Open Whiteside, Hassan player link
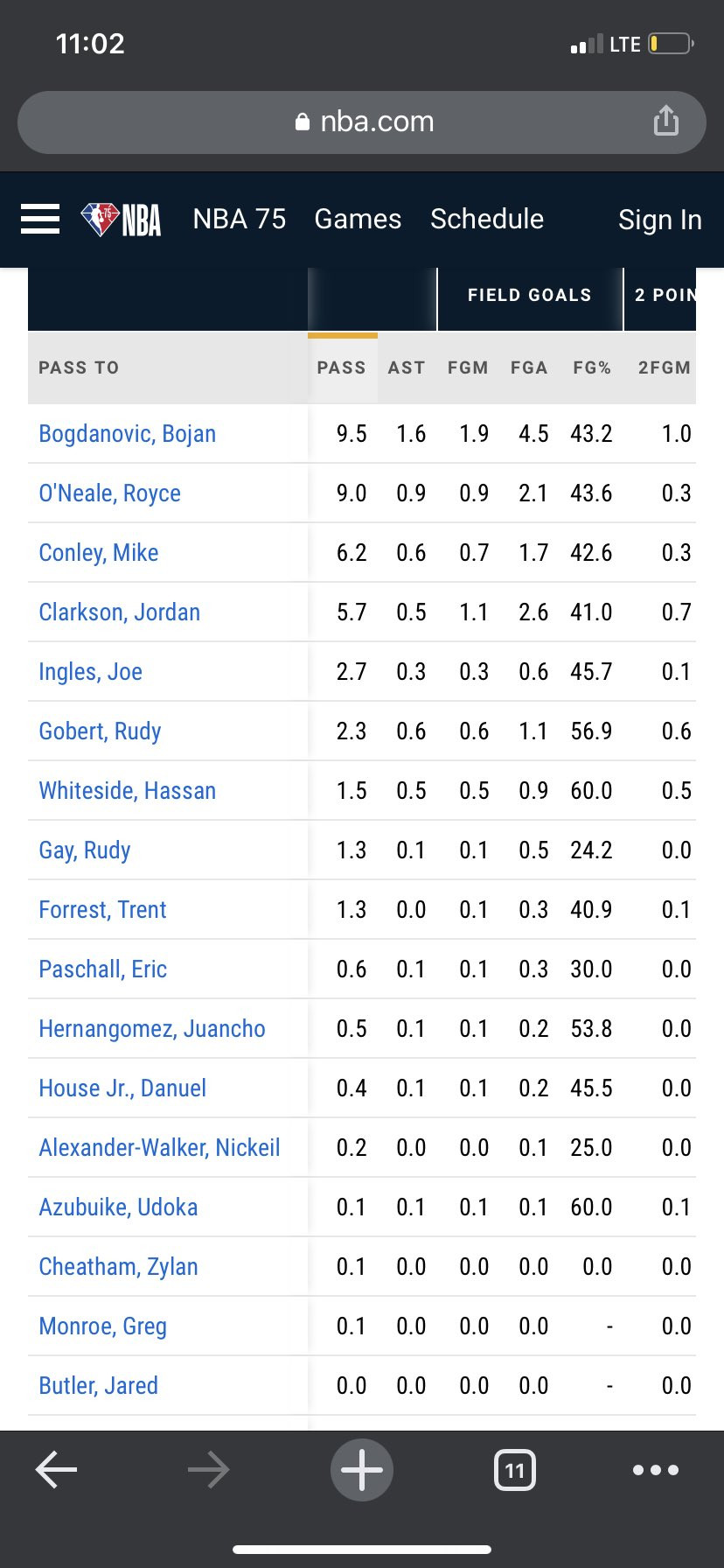 (x=128, y=791)
